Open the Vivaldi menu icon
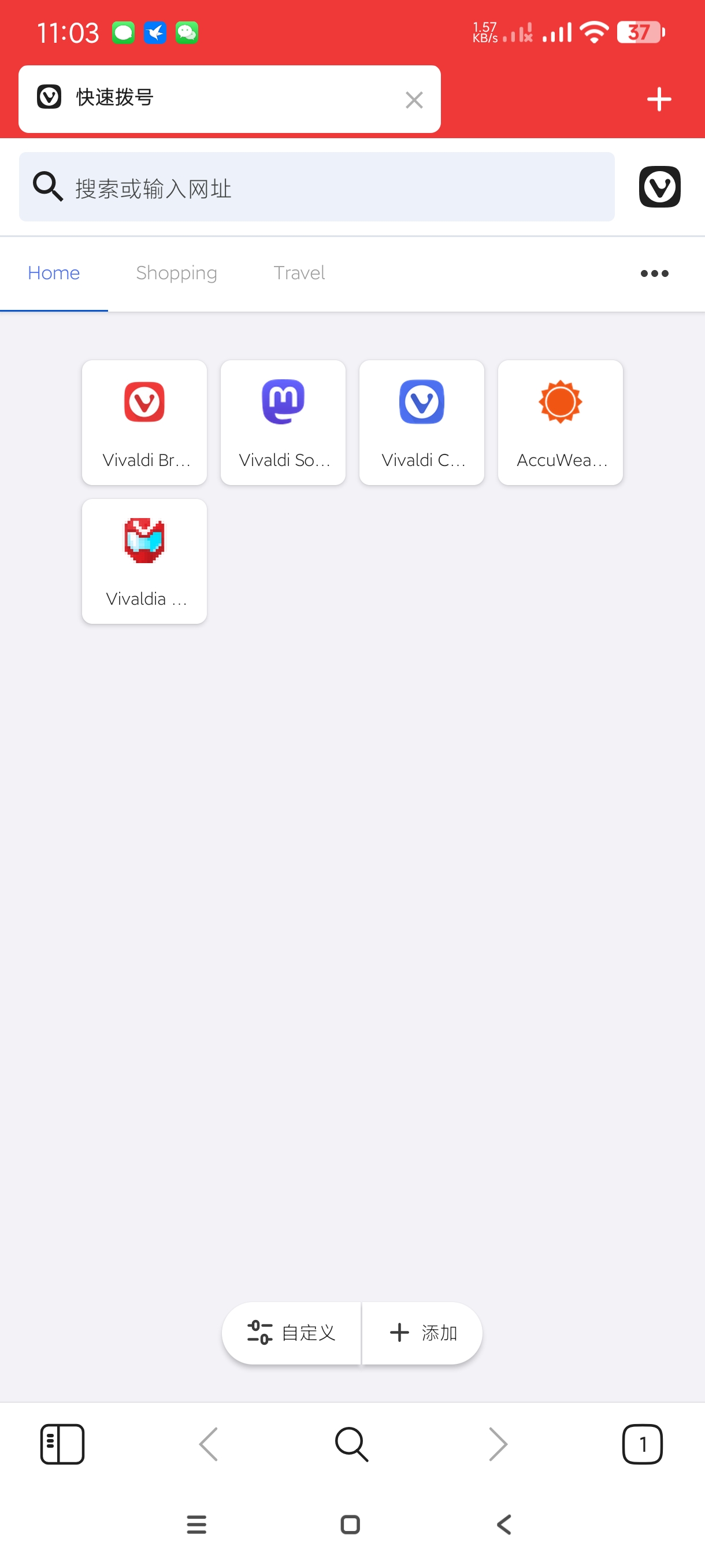This screenshot has height=1568, width=705. pos(659,187)
